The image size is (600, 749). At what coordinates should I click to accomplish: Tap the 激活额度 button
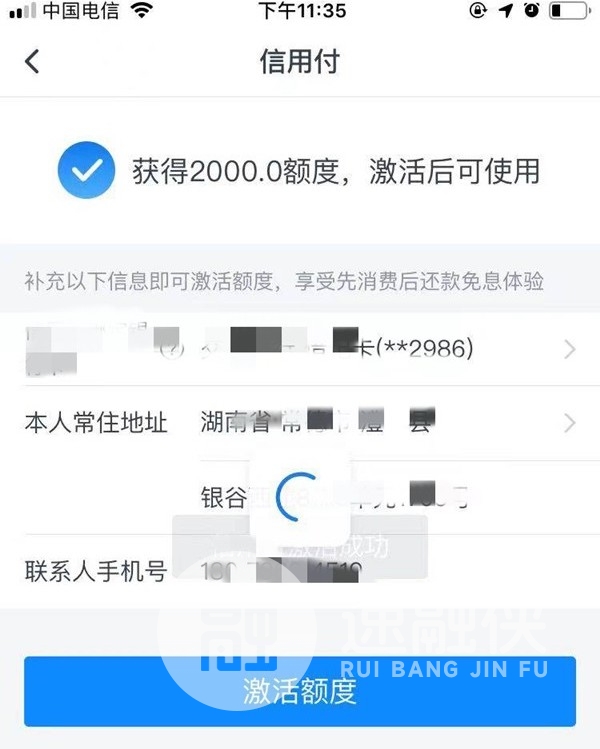(300, 691)
